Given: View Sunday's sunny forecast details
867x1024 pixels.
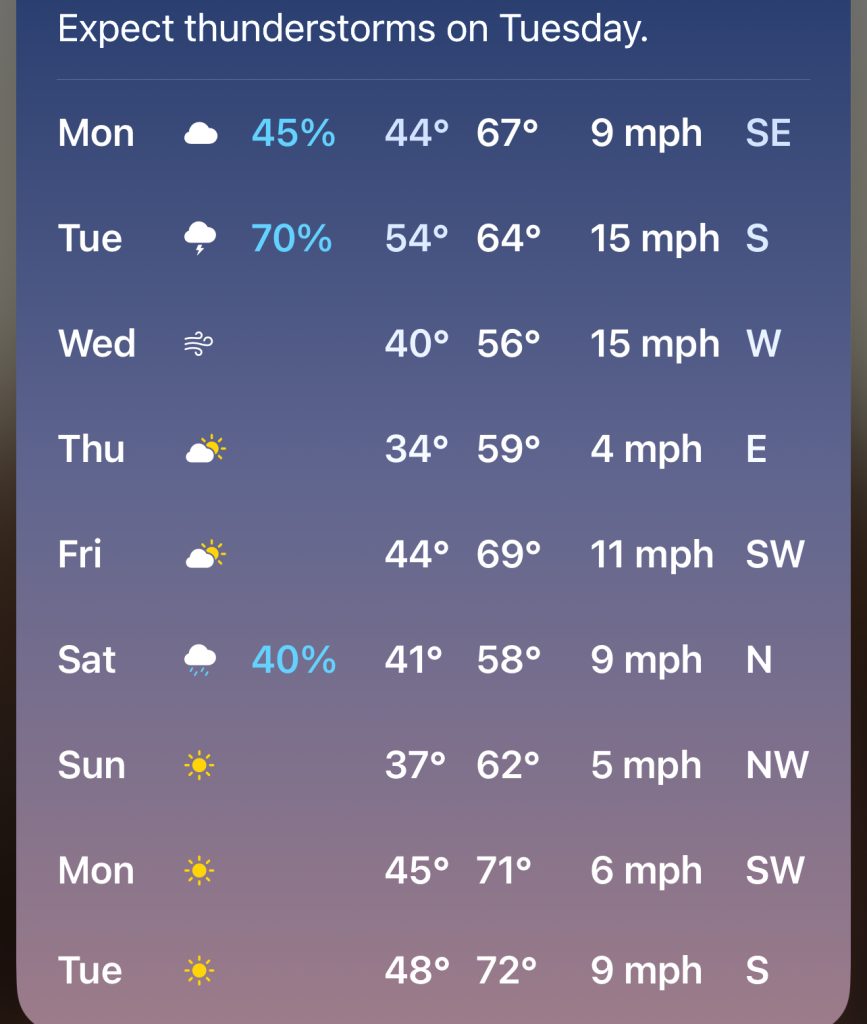Looking at the screenshot, I should tap(433, 765).
